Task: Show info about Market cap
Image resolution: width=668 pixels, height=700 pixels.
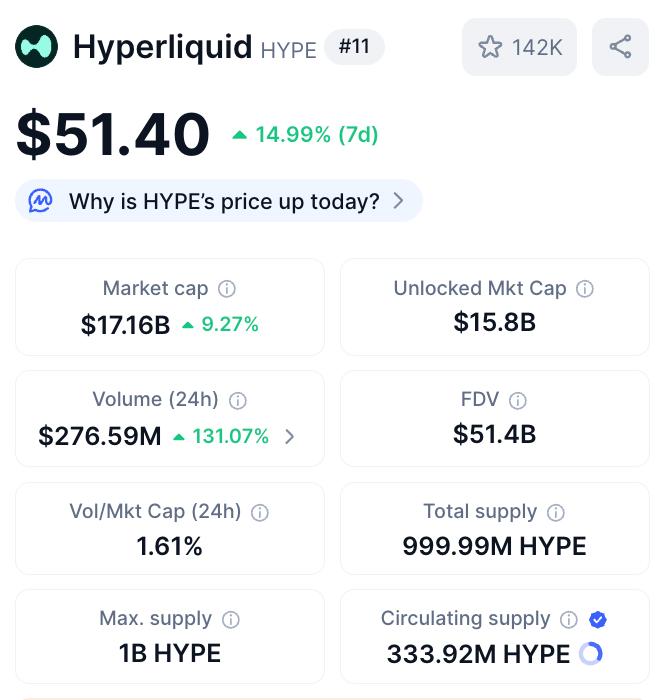Action: [227, 289]
